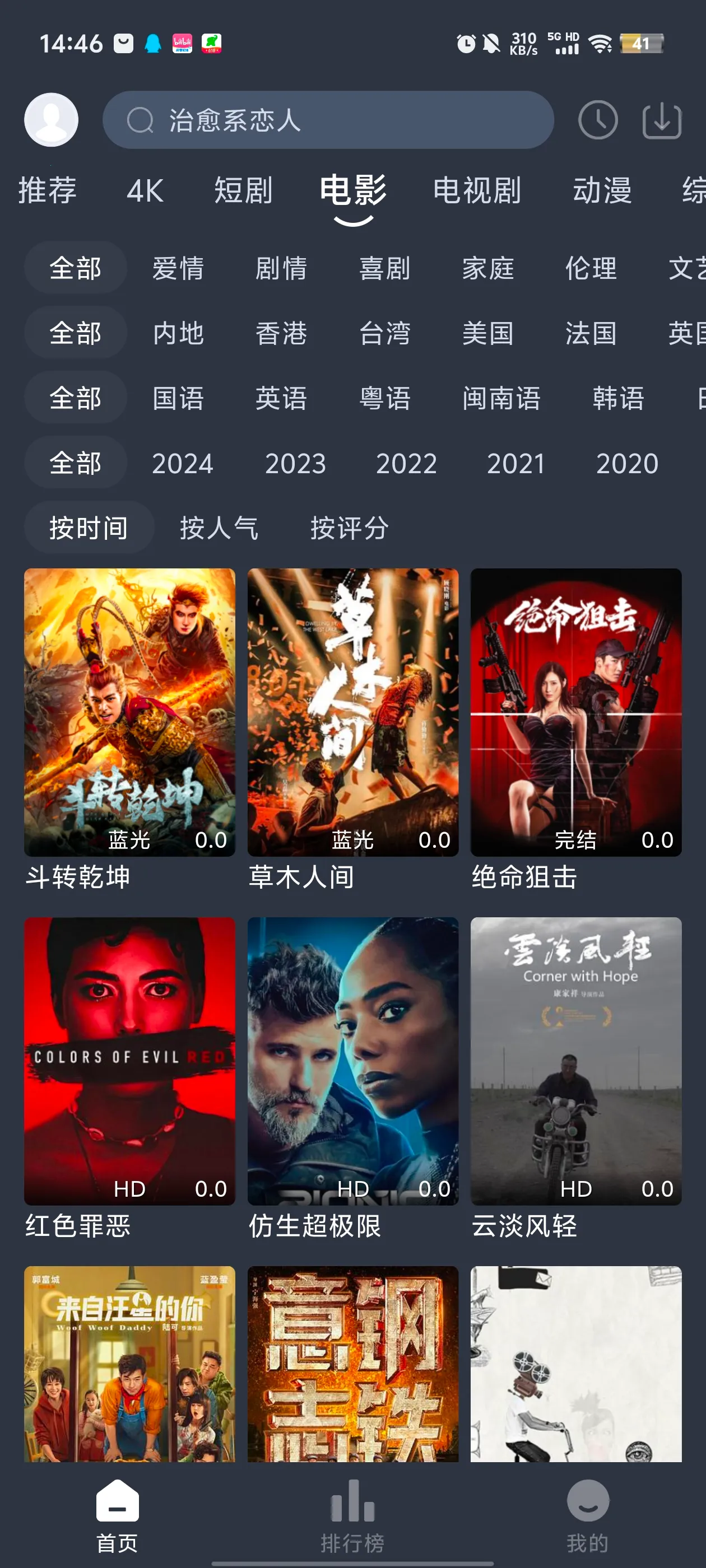Screen dimensions: 706x1568
Task: Filter movies by 爱情 genre
Action: pos(178,268)
